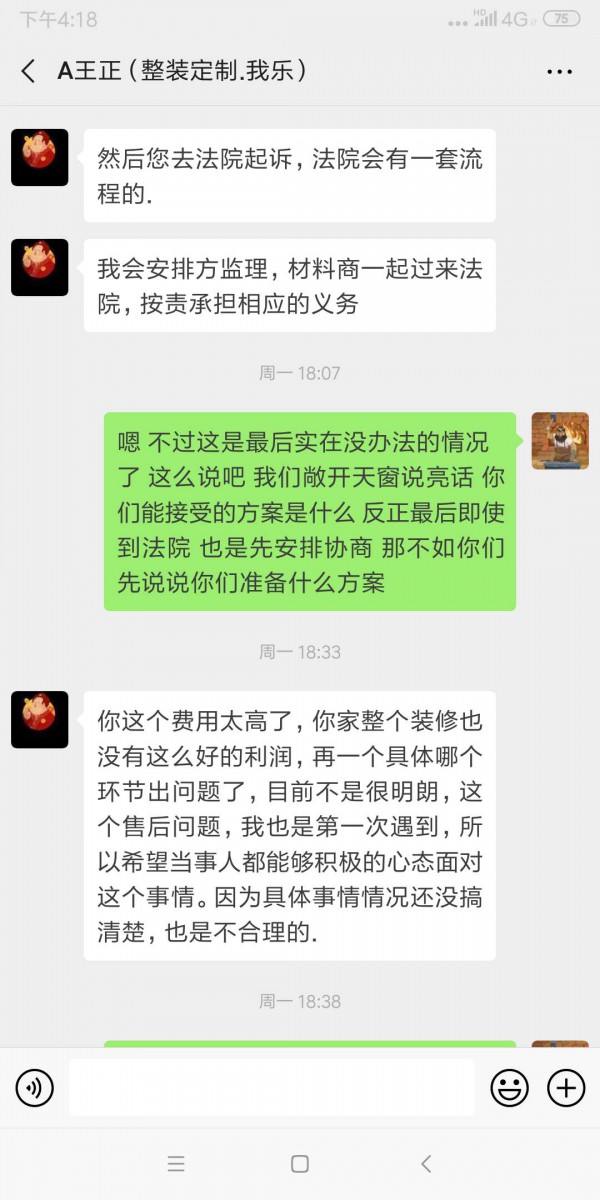Go back from the chat with A王正
Screen dimensions: 600x1200
point(28,71)
